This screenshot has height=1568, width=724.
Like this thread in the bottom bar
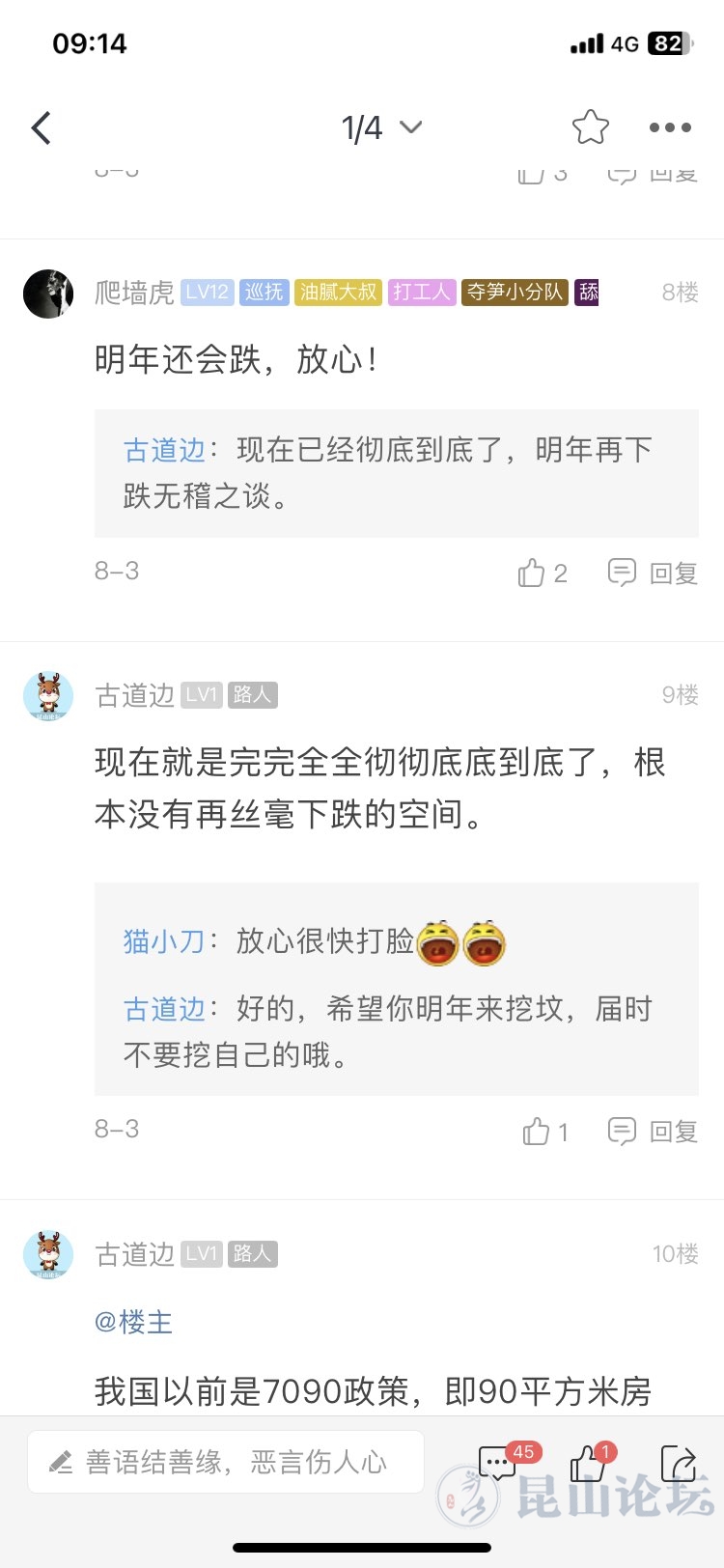point(587,1464)
